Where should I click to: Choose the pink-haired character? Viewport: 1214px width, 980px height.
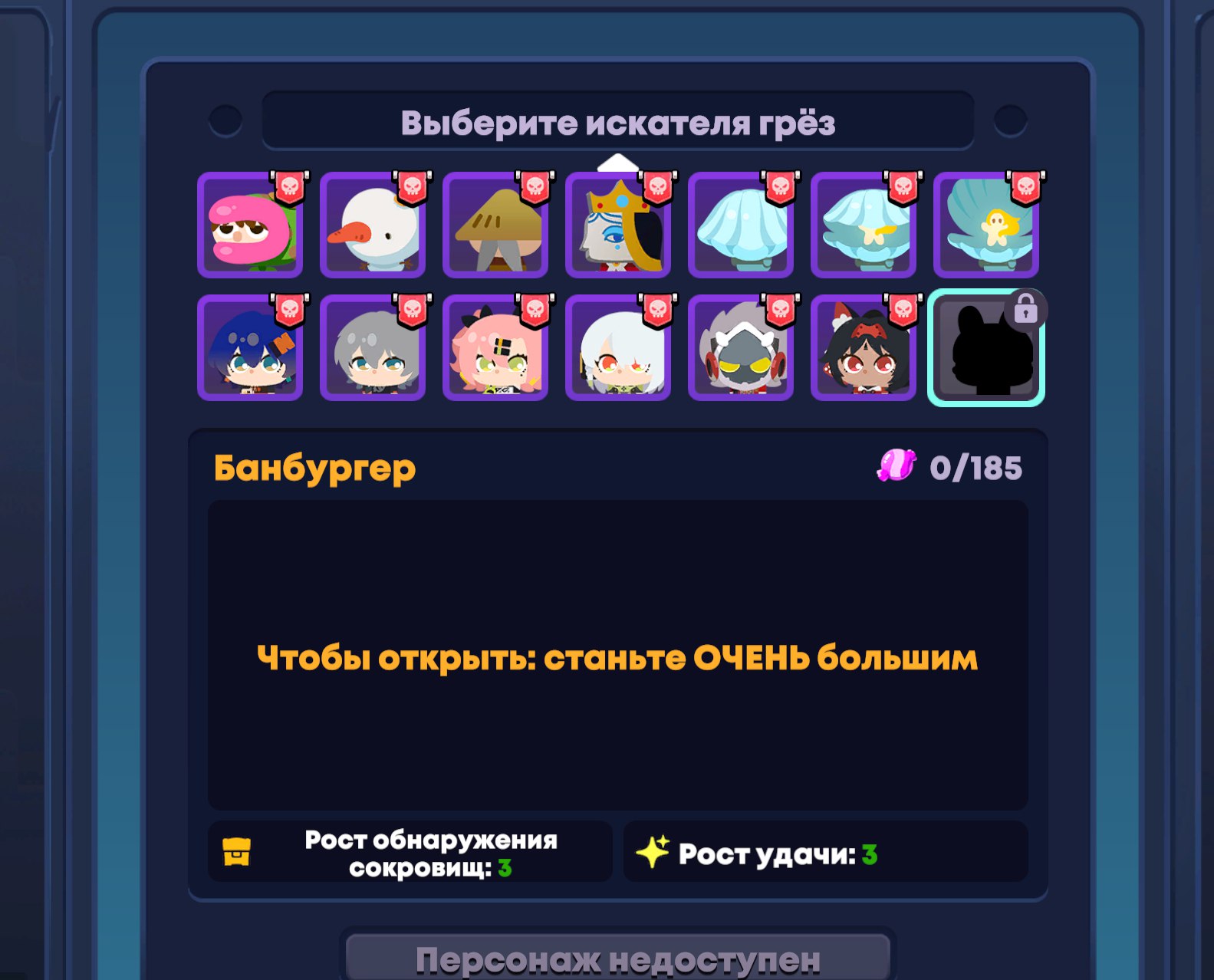tap(495, 348)
